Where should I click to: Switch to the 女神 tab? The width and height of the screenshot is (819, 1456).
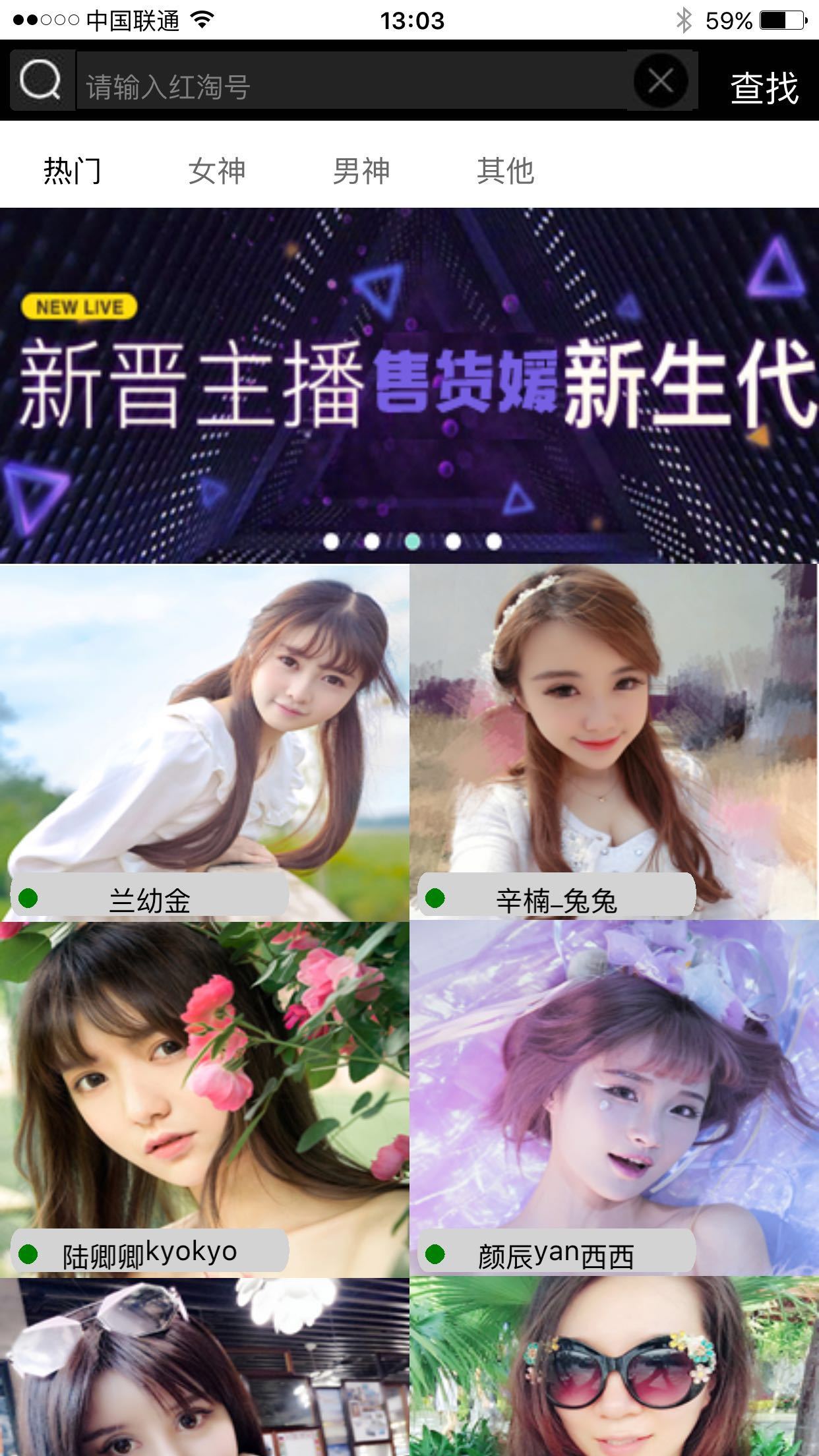tap(217, 171)
